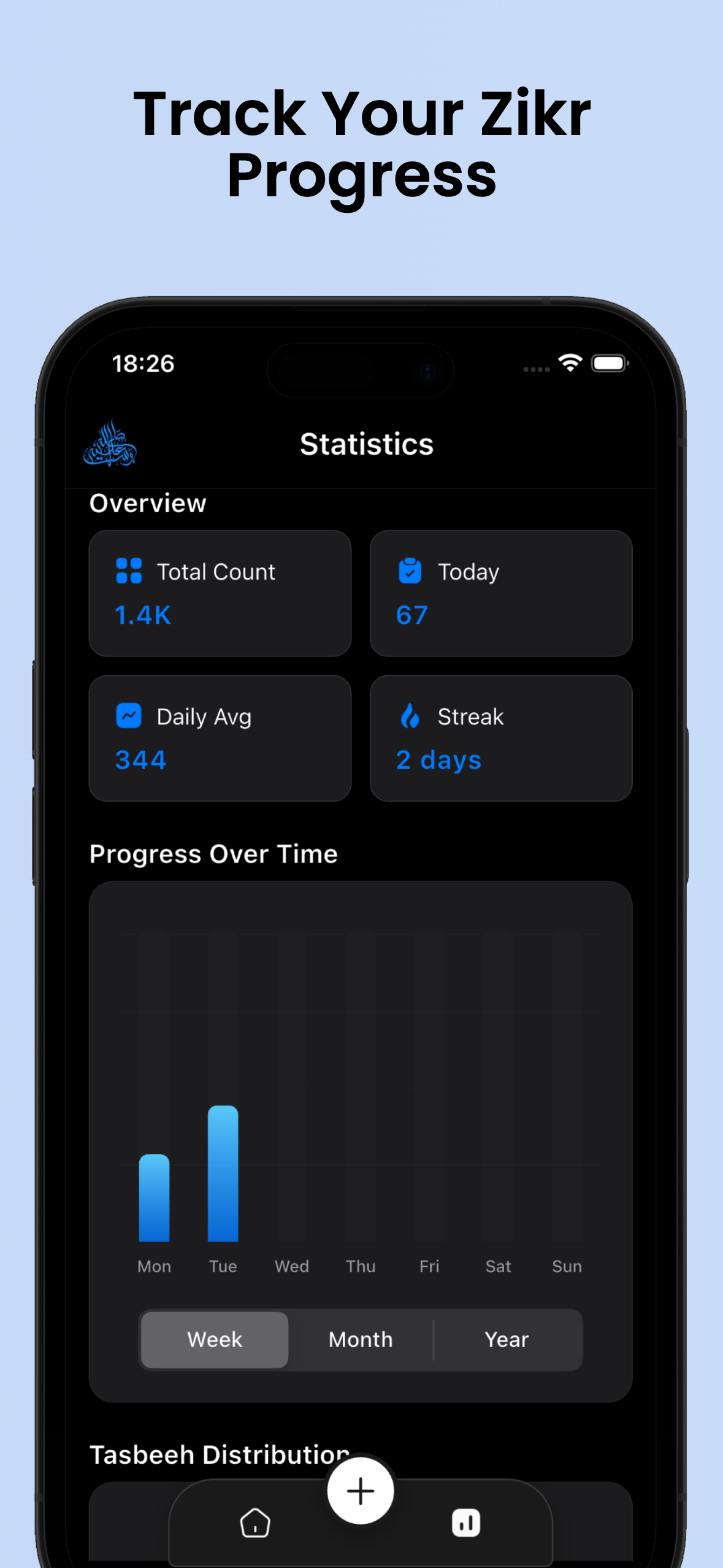Tap the Today stat card showing 67
This screenshot has height=1568, width=723.
pos(502,593)
